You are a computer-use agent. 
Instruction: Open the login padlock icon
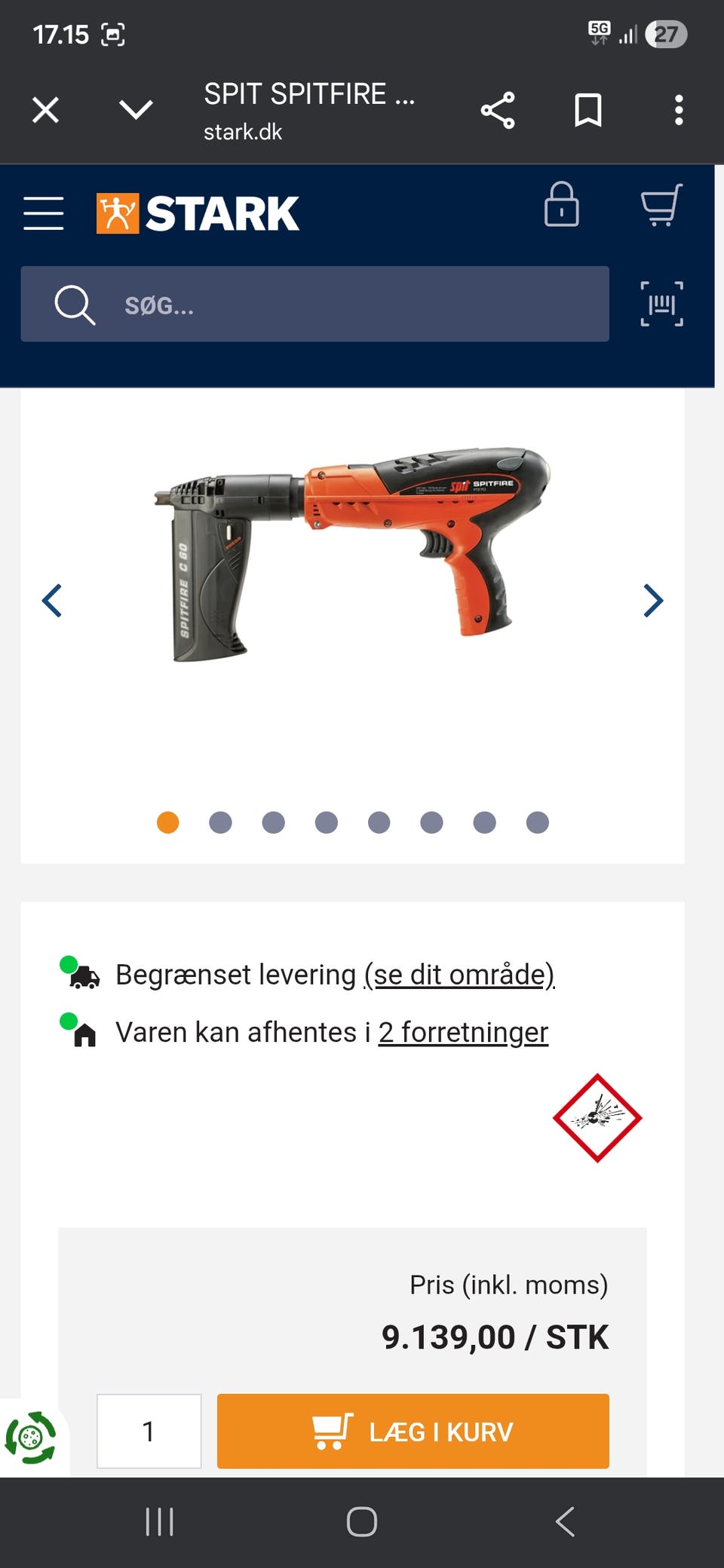[562, 204]
